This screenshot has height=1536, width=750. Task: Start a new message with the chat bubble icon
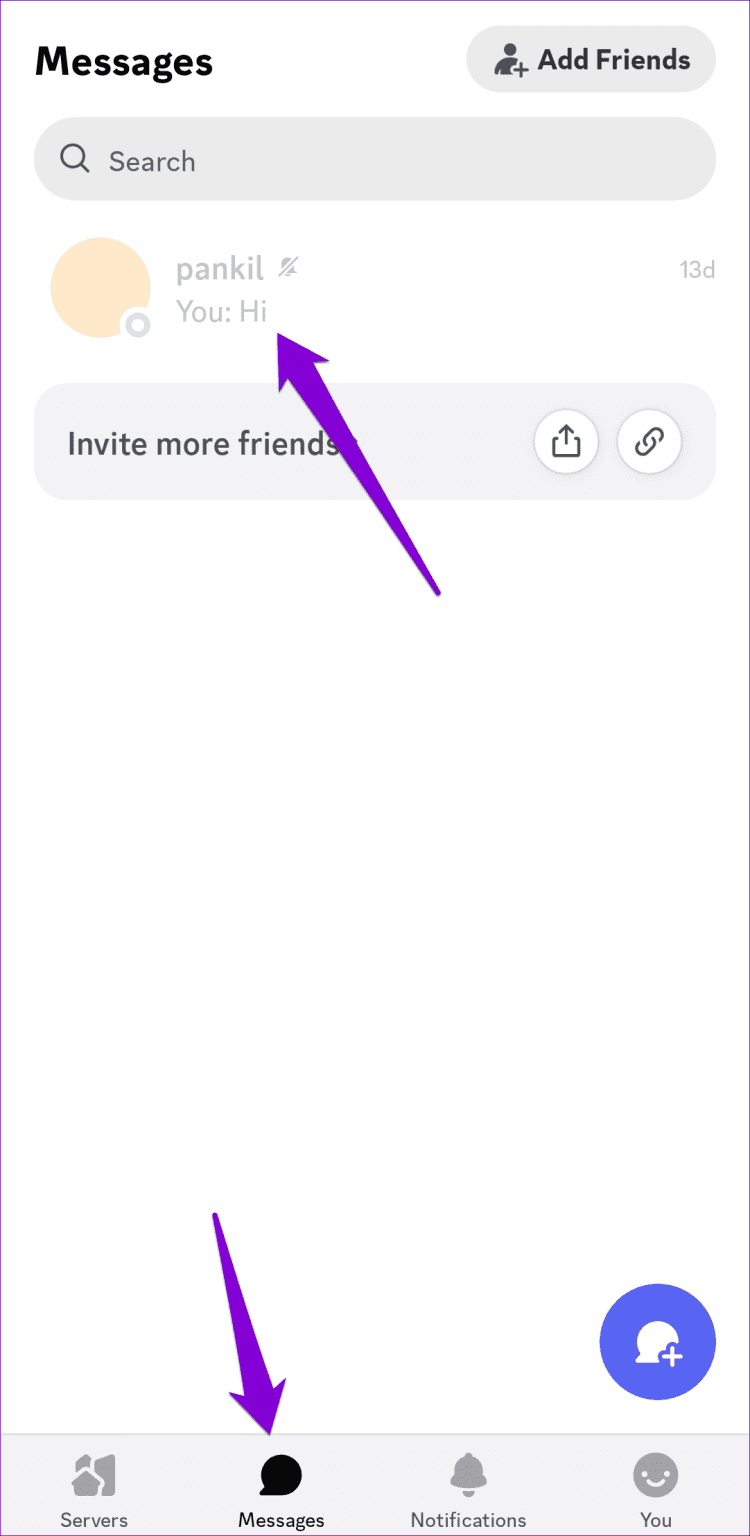[x=657, y=1342]
